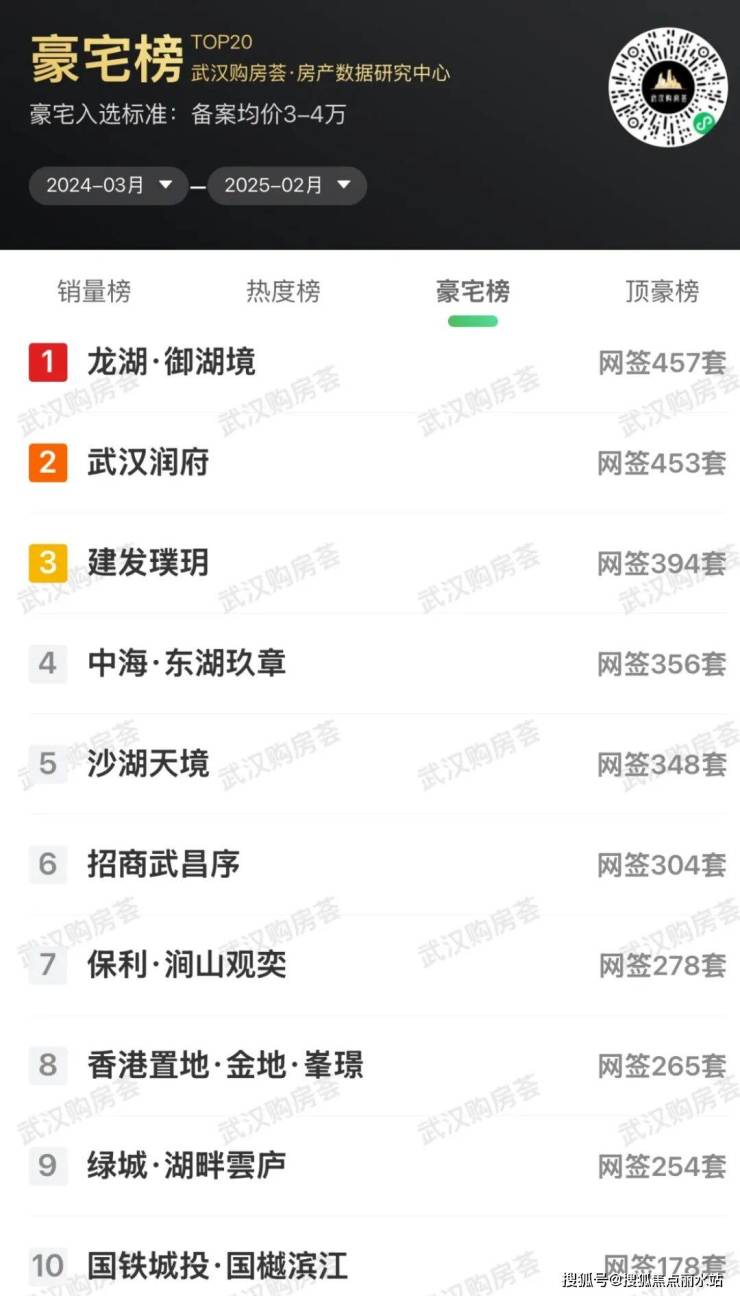This screenshot has width=740, height=1296.
Task: View the 沙湖天境 entry
Action: [148, 764]
